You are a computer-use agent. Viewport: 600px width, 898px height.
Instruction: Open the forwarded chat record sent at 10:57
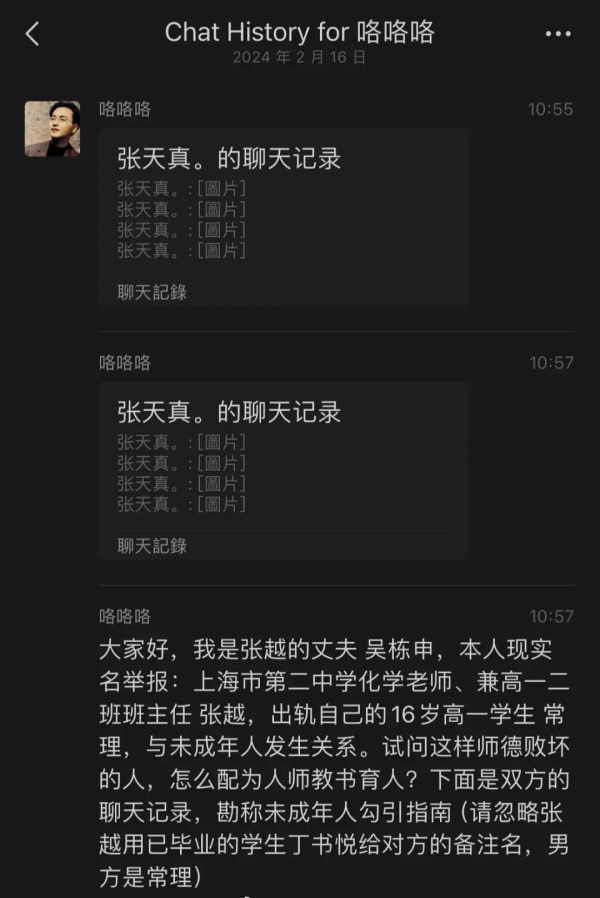click(283, 470)
